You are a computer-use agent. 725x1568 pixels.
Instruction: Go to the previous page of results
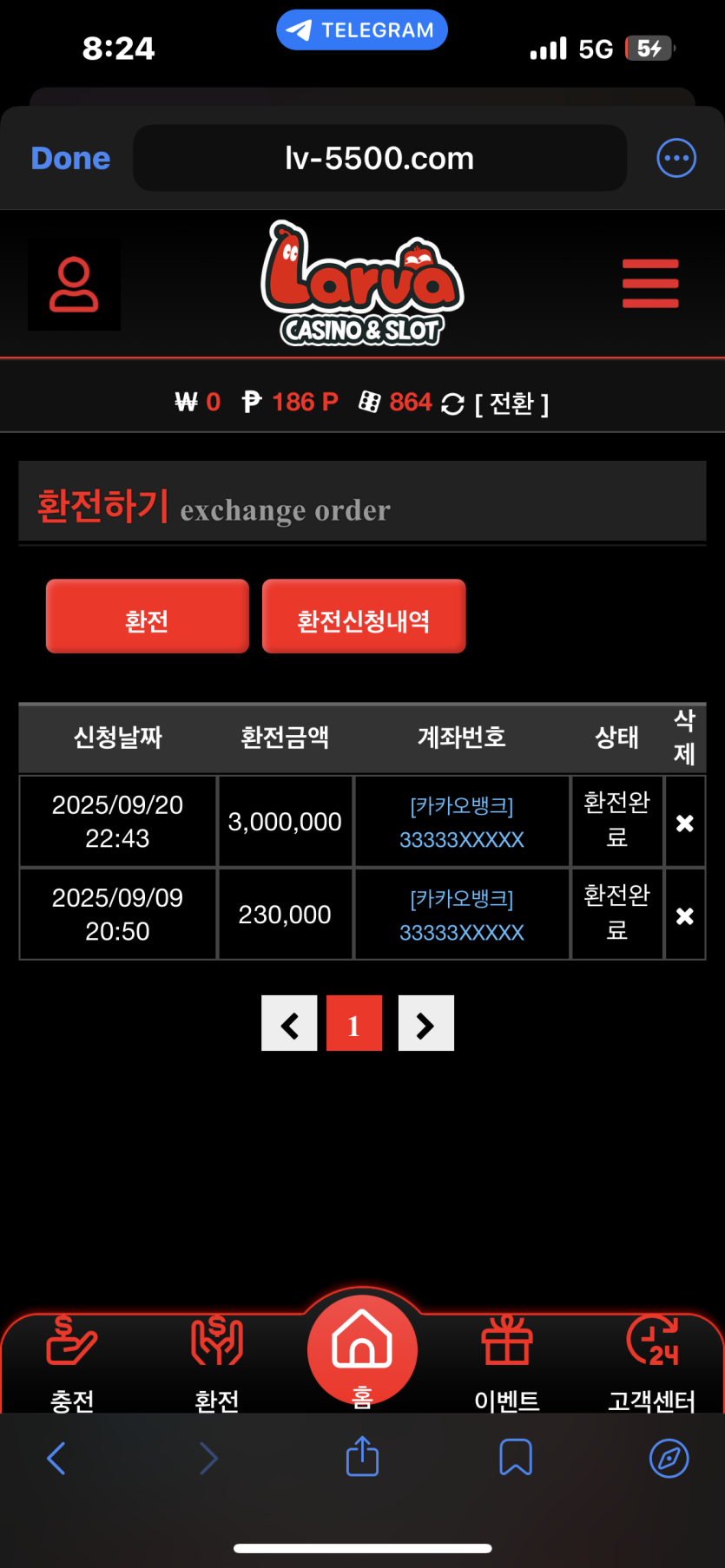tap(289, 1024)
